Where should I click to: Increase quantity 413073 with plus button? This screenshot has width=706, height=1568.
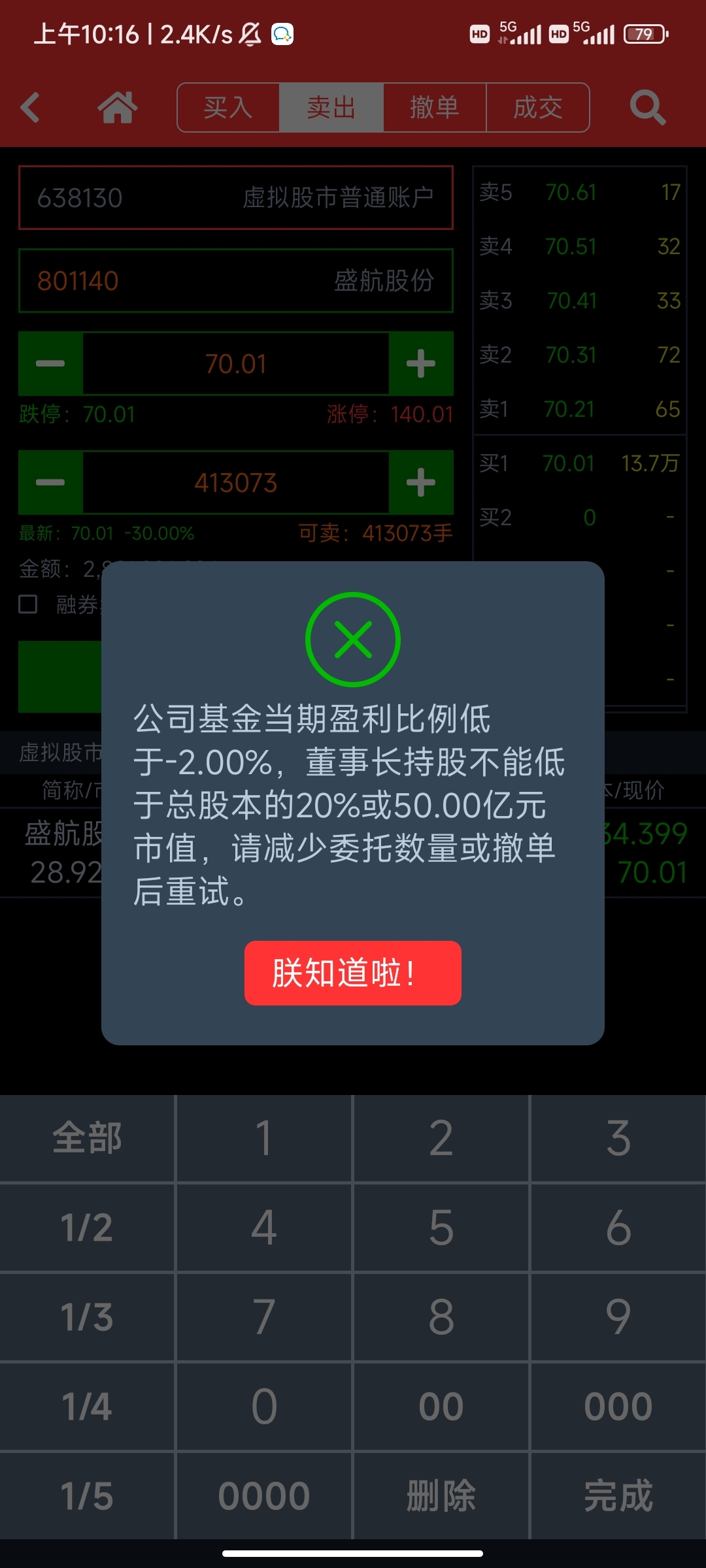(421, 482)
